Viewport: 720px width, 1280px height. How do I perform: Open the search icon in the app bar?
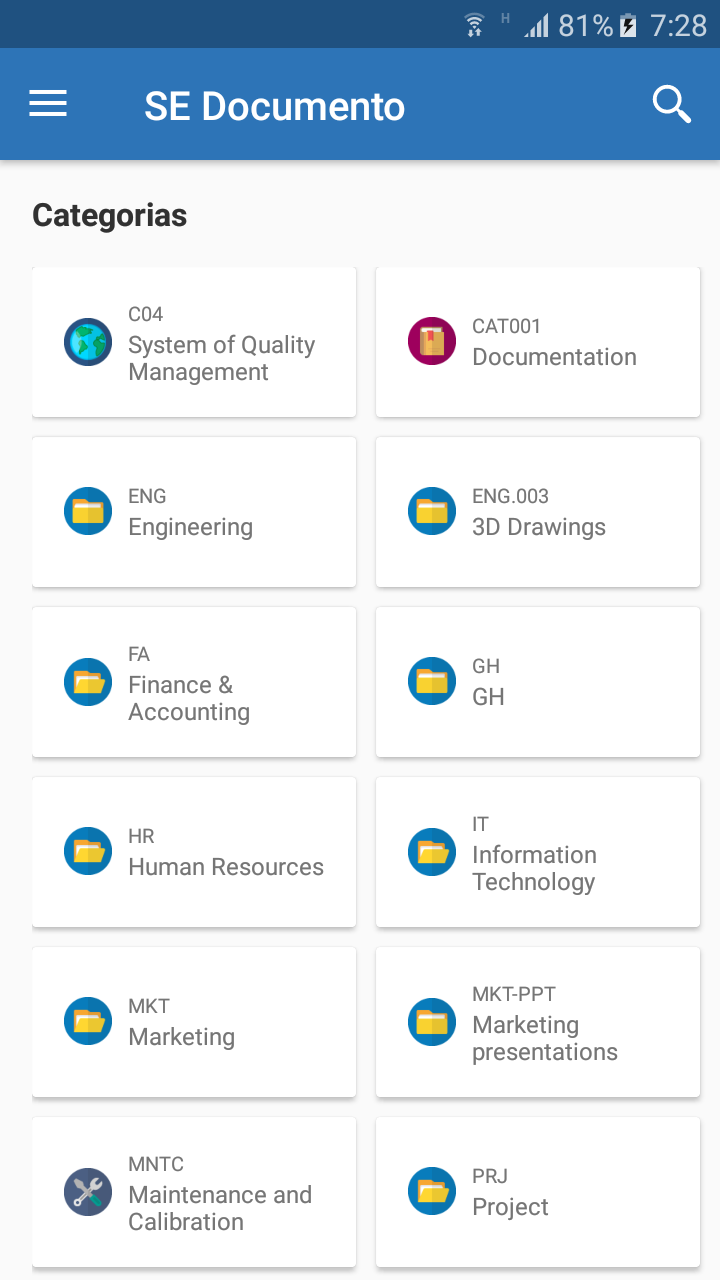coord(672,104)
